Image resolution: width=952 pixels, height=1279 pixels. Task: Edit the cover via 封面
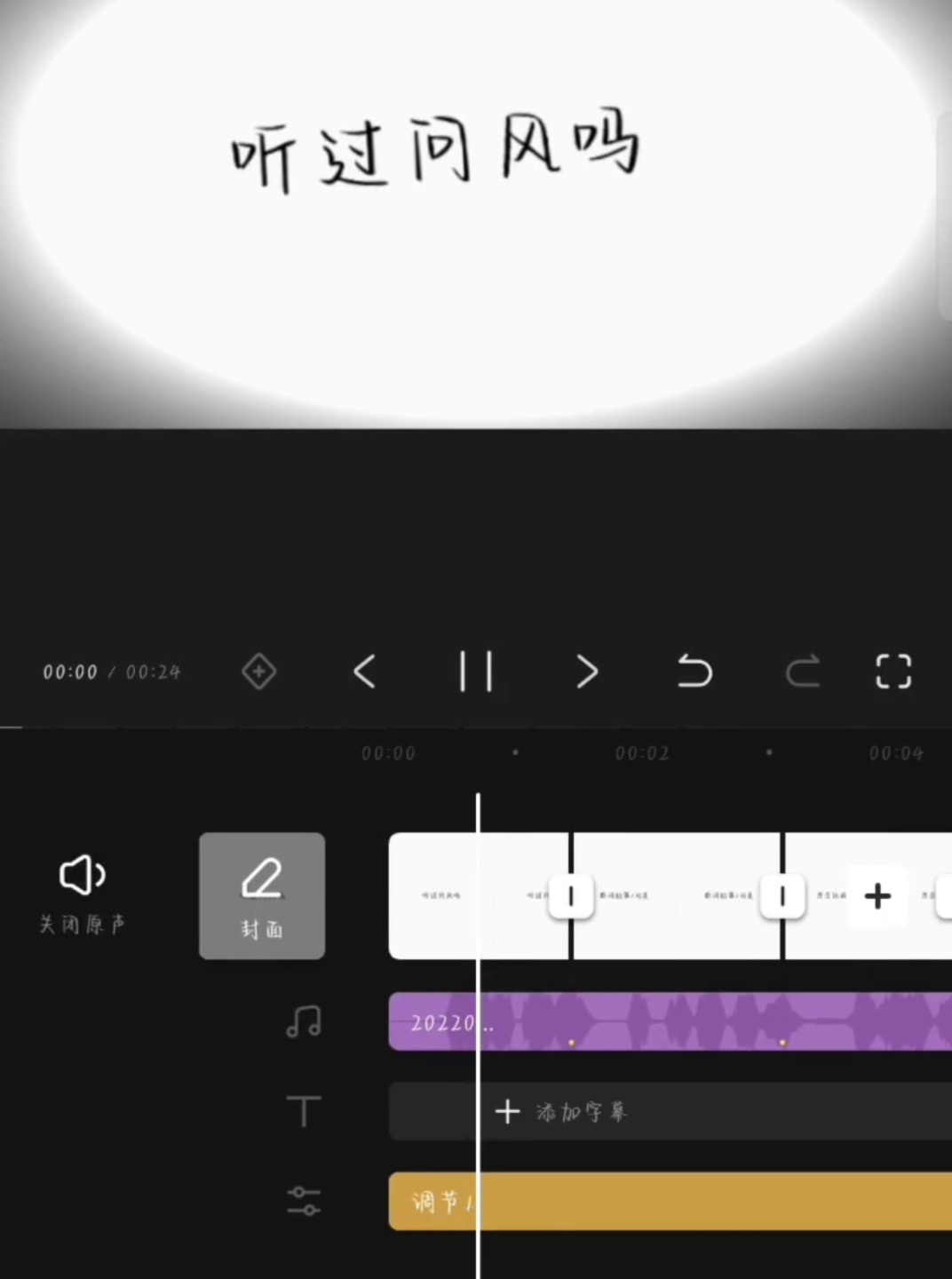pyautogui.click(x=262, y=895)
